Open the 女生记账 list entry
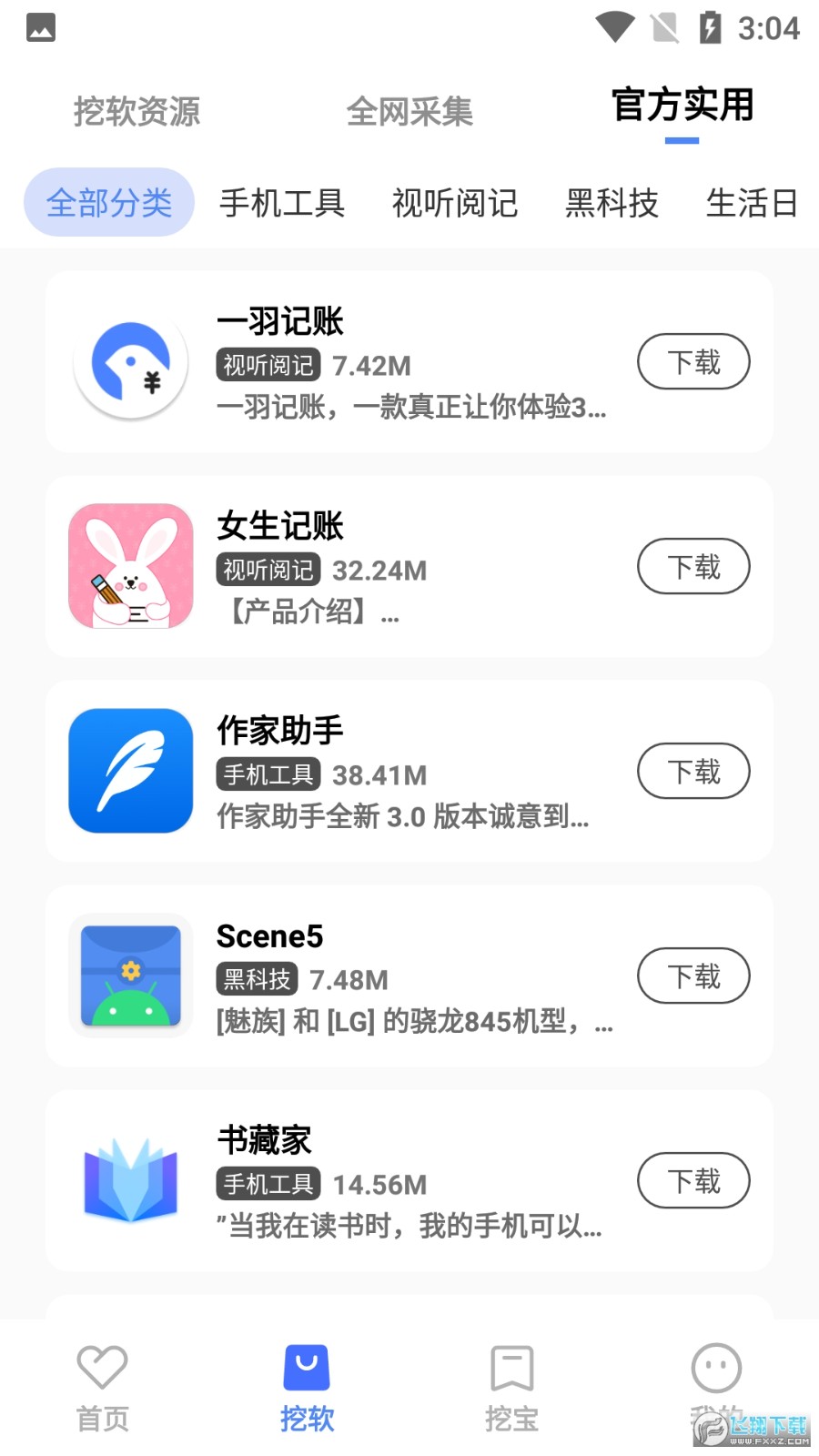 (x=409, y=566)
